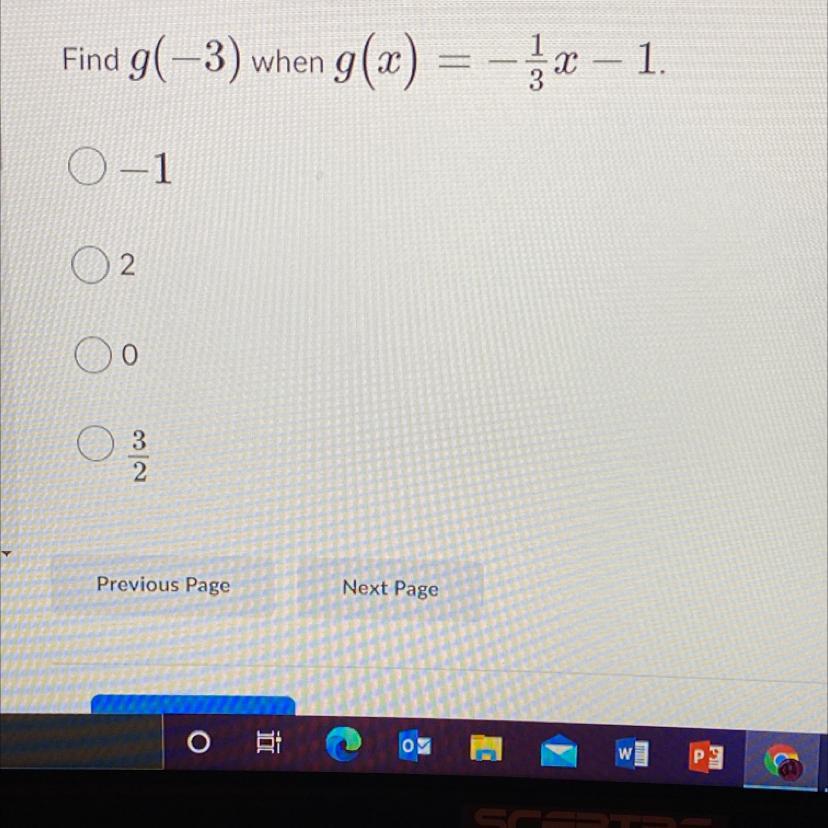Choose the answer option 2

point(91,266)
